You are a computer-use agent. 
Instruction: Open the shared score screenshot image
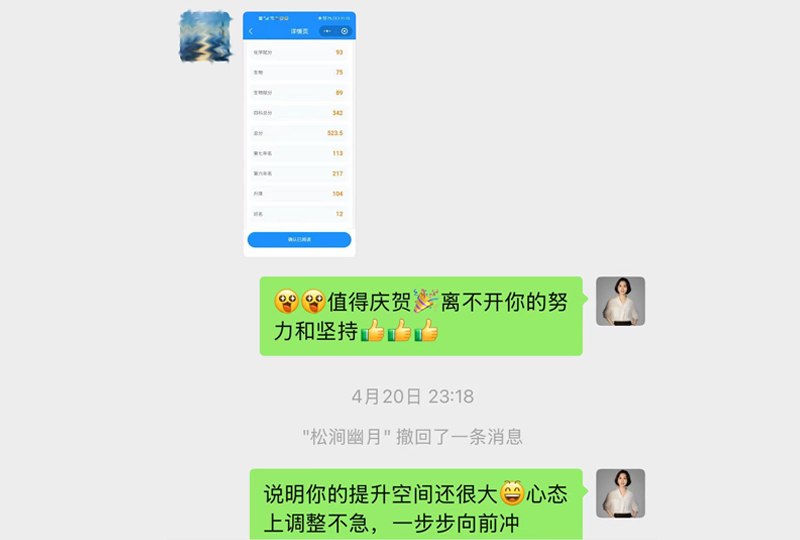(299, 134)
